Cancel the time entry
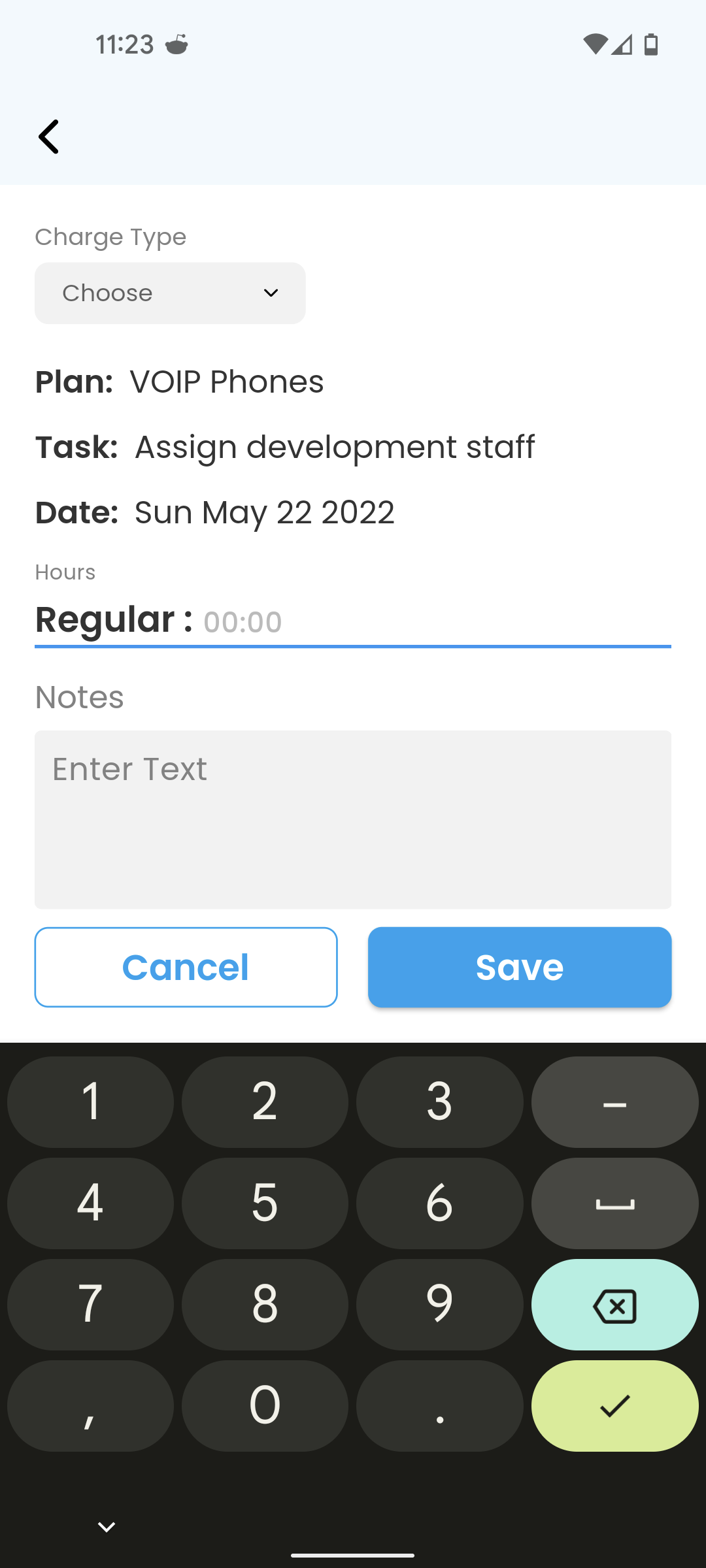 click(186, 967)
